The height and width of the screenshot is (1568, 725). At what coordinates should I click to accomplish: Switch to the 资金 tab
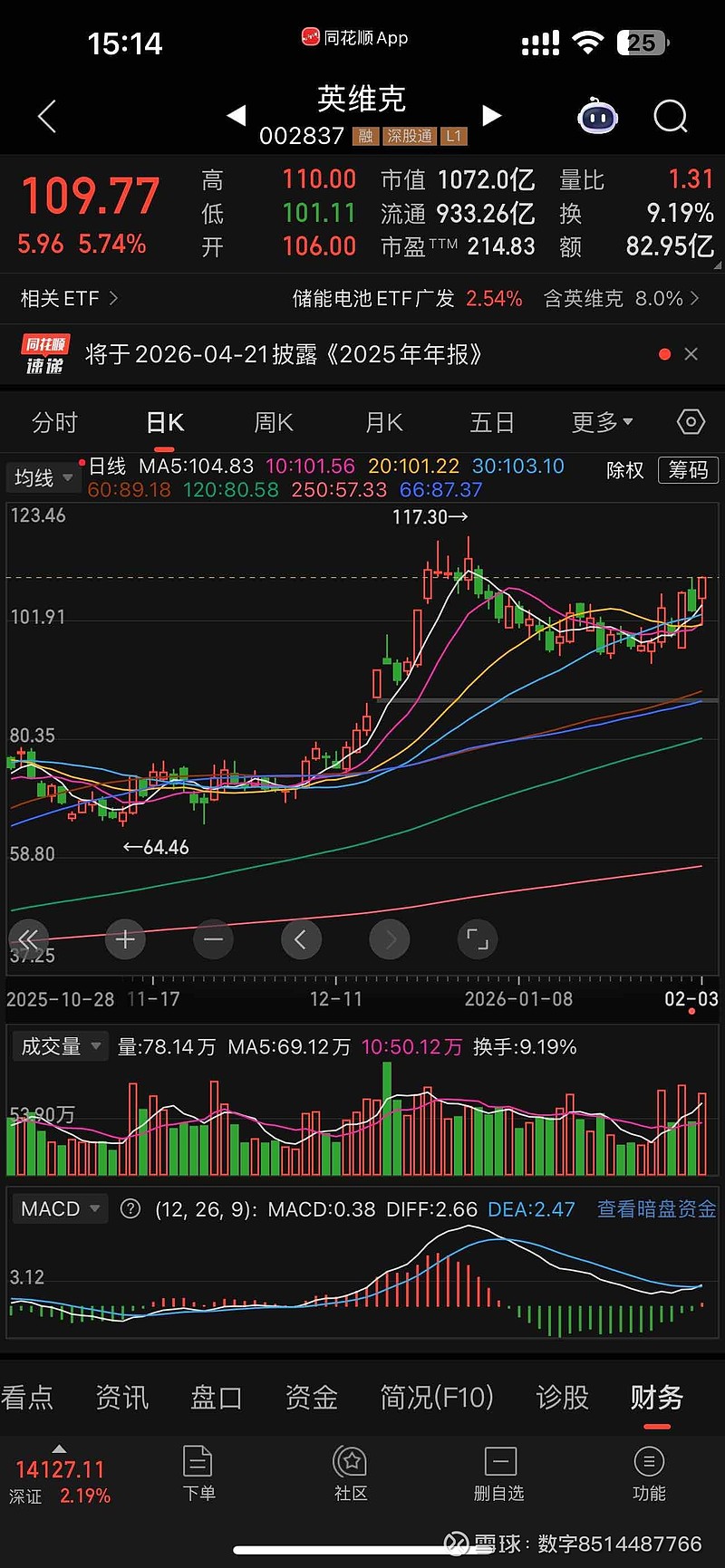coord(312,1397)
